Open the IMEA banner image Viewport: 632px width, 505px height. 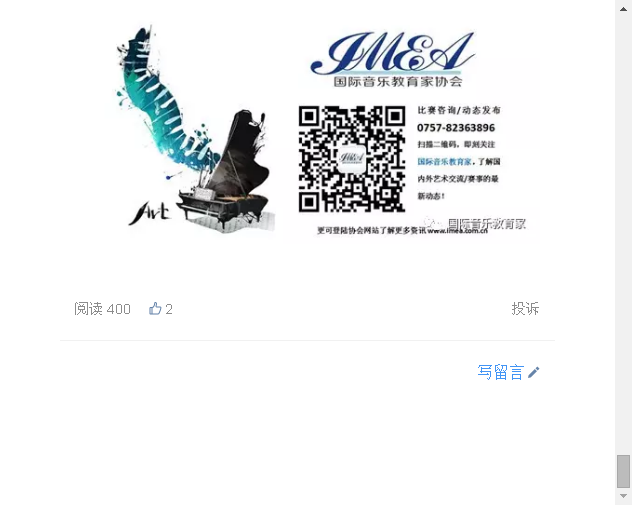click(321, 131)
